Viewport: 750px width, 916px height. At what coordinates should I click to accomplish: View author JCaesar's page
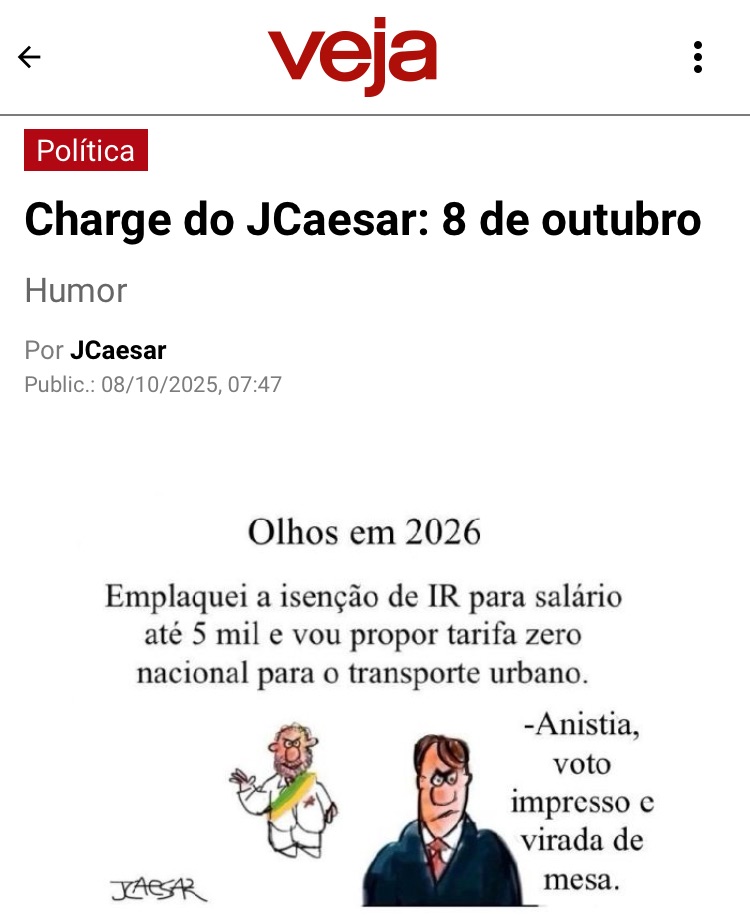(x=118, y=351)
